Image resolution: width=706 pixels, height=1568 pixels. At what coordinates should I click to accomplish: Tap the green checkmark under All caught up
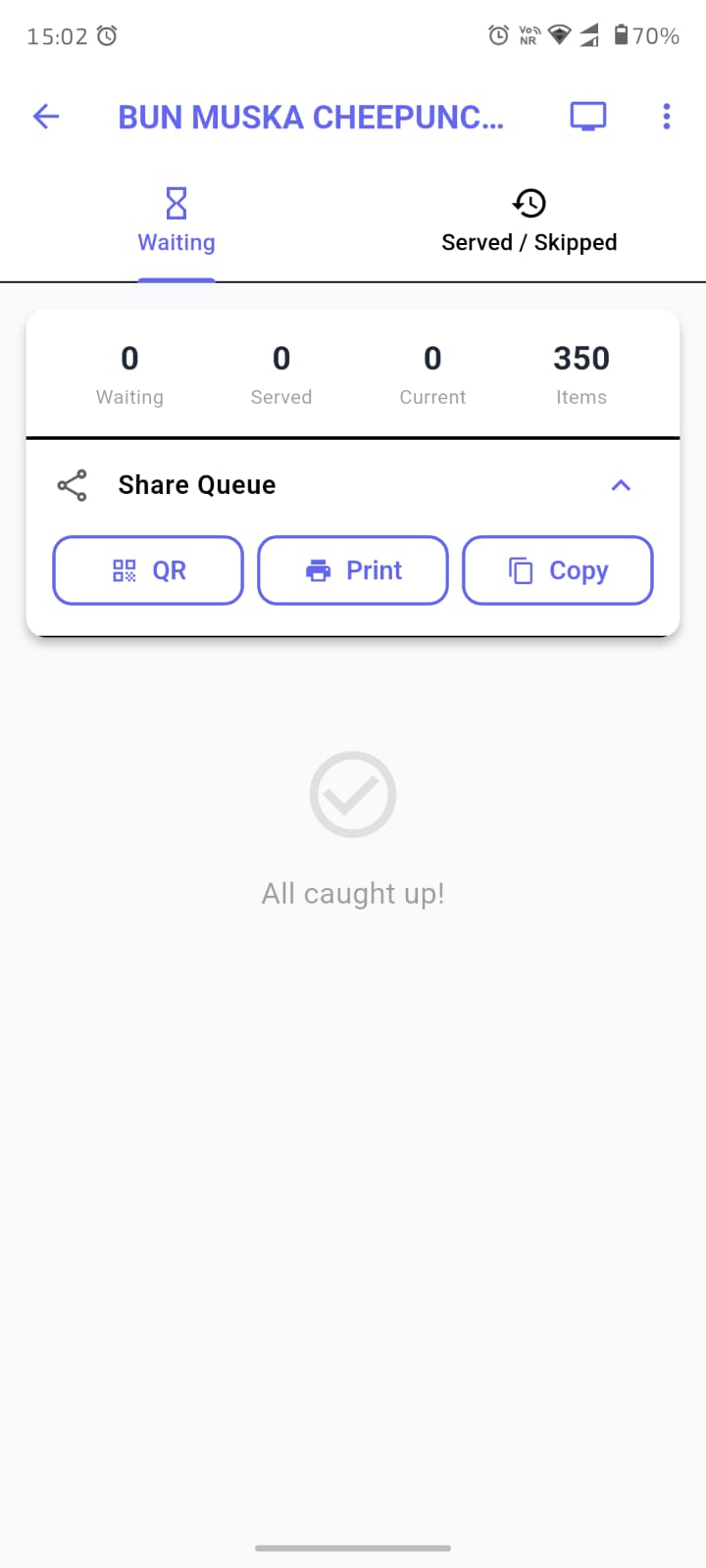pyautogui.click(x=353, y=794)
